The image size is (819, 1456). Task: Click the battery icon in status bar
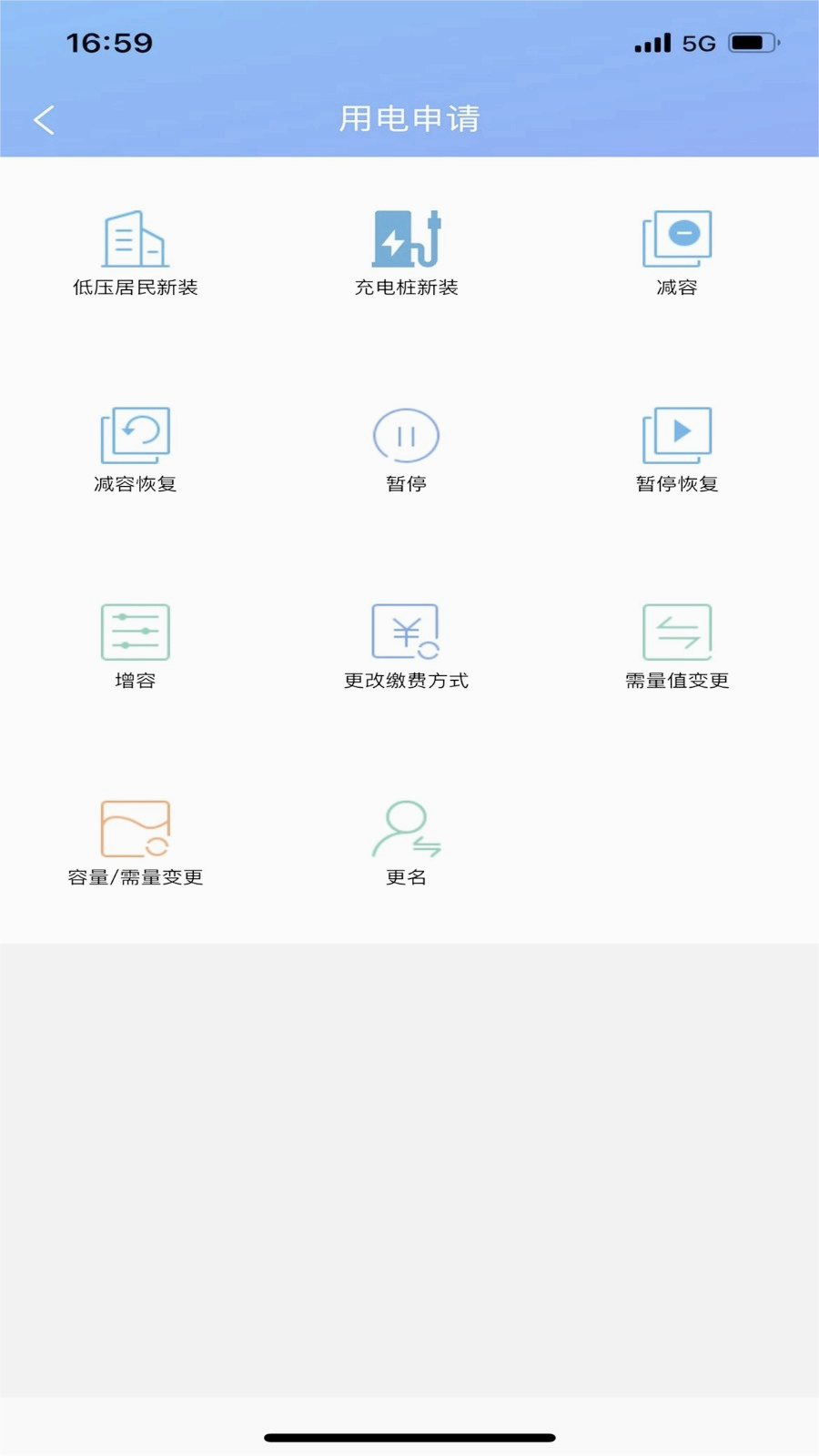pos(750,42)
